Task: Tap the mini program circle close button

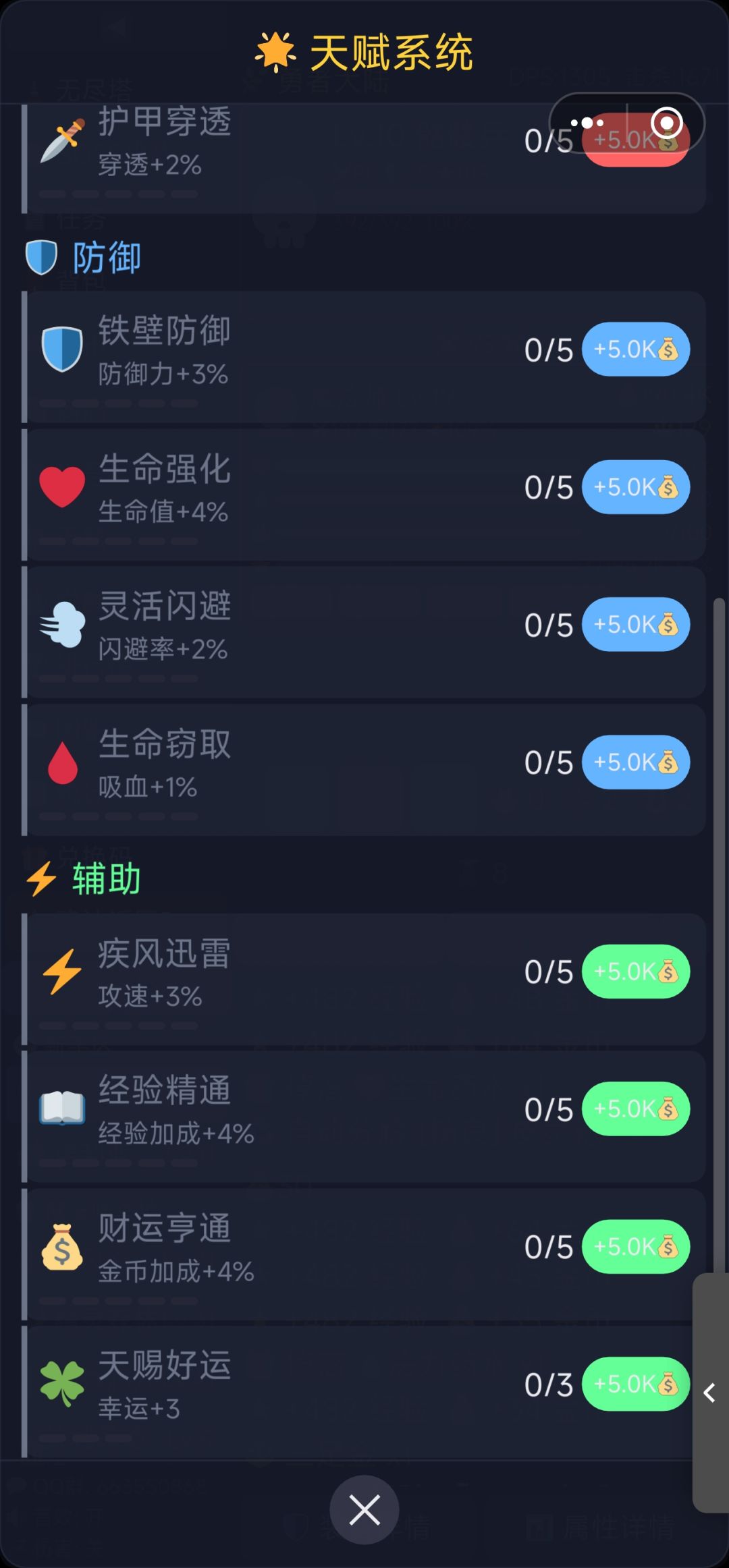Action: (x=666, y=123)
